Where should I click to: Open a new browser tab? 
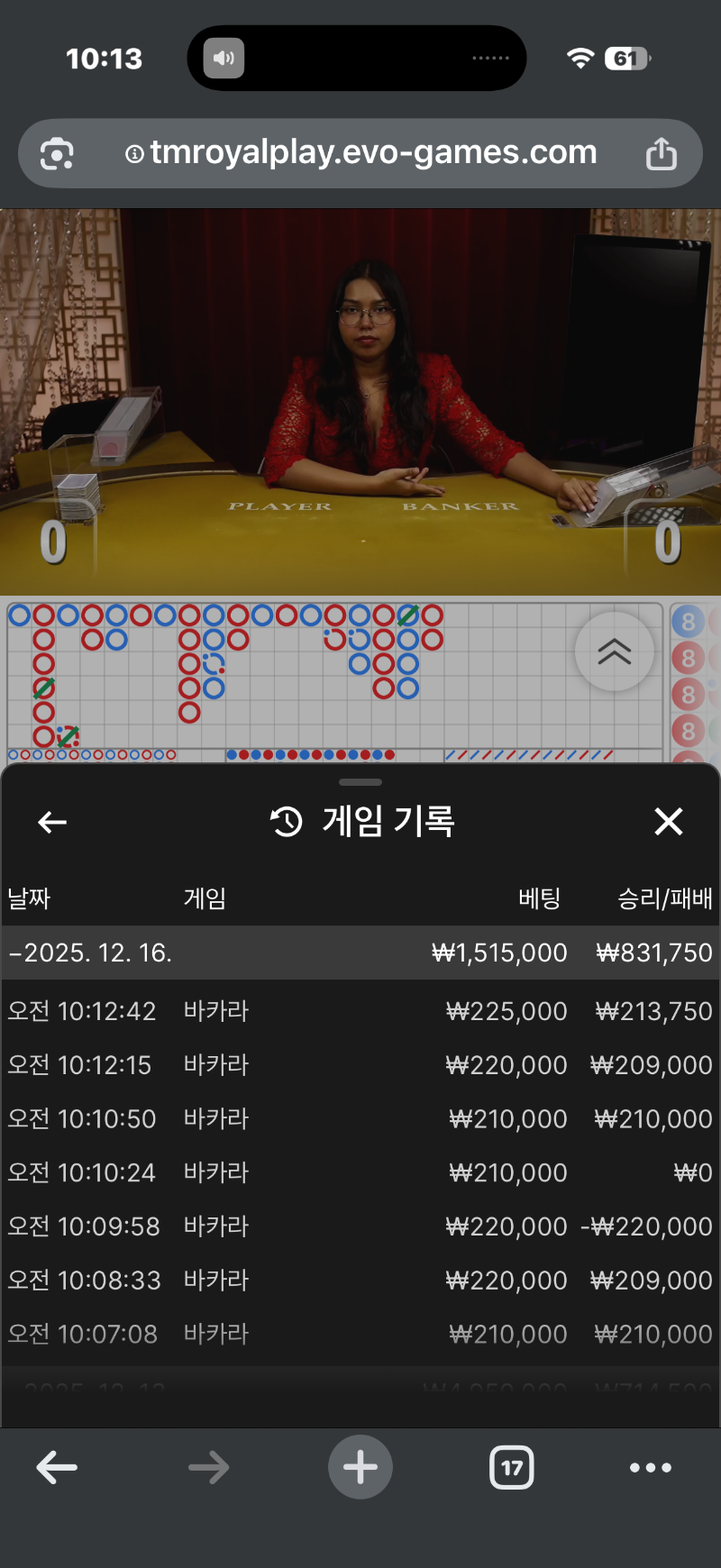[x=360, y=1467]
